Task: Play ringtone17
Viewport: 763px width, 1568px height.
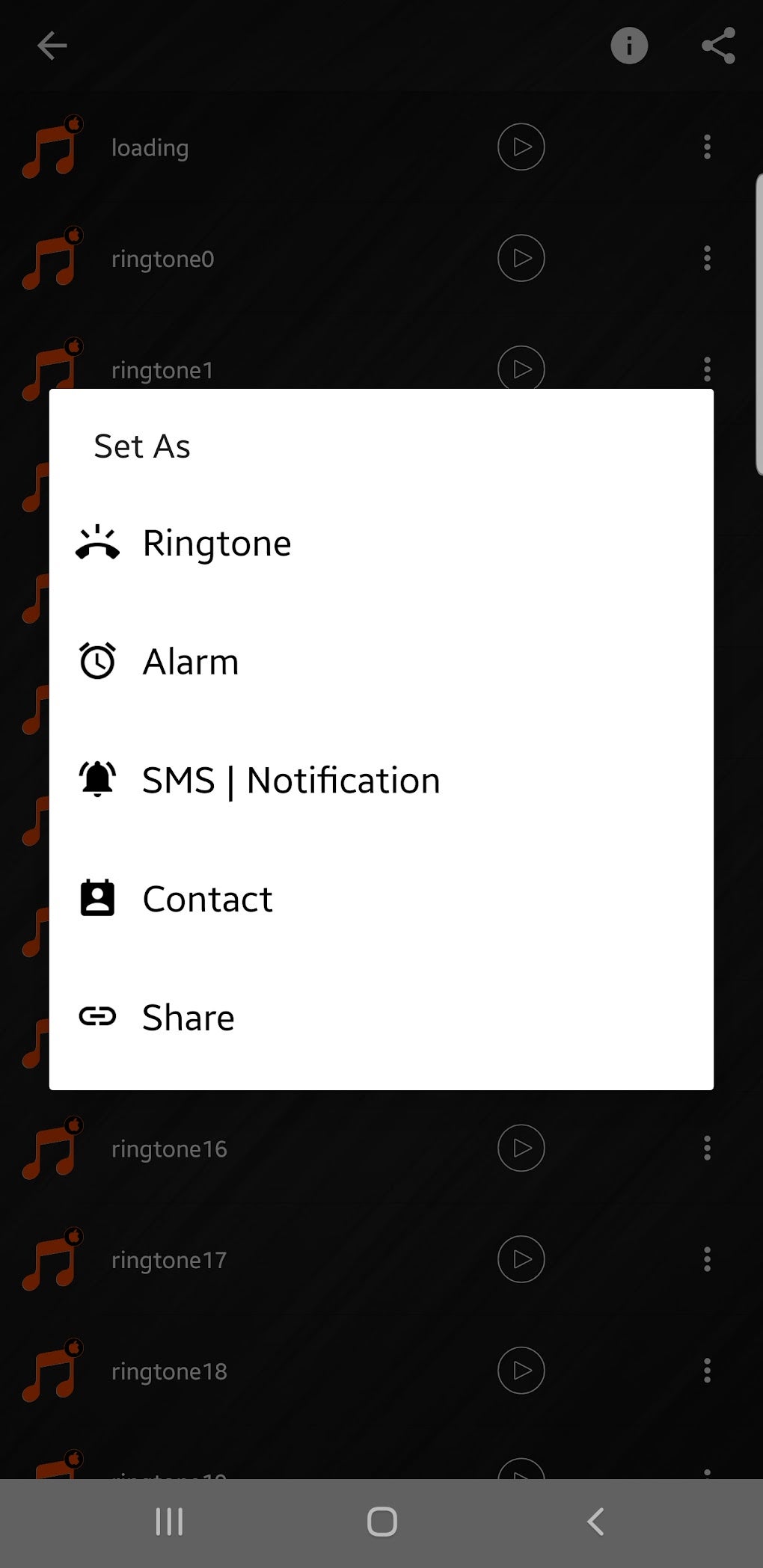Action: [521, 1259]
